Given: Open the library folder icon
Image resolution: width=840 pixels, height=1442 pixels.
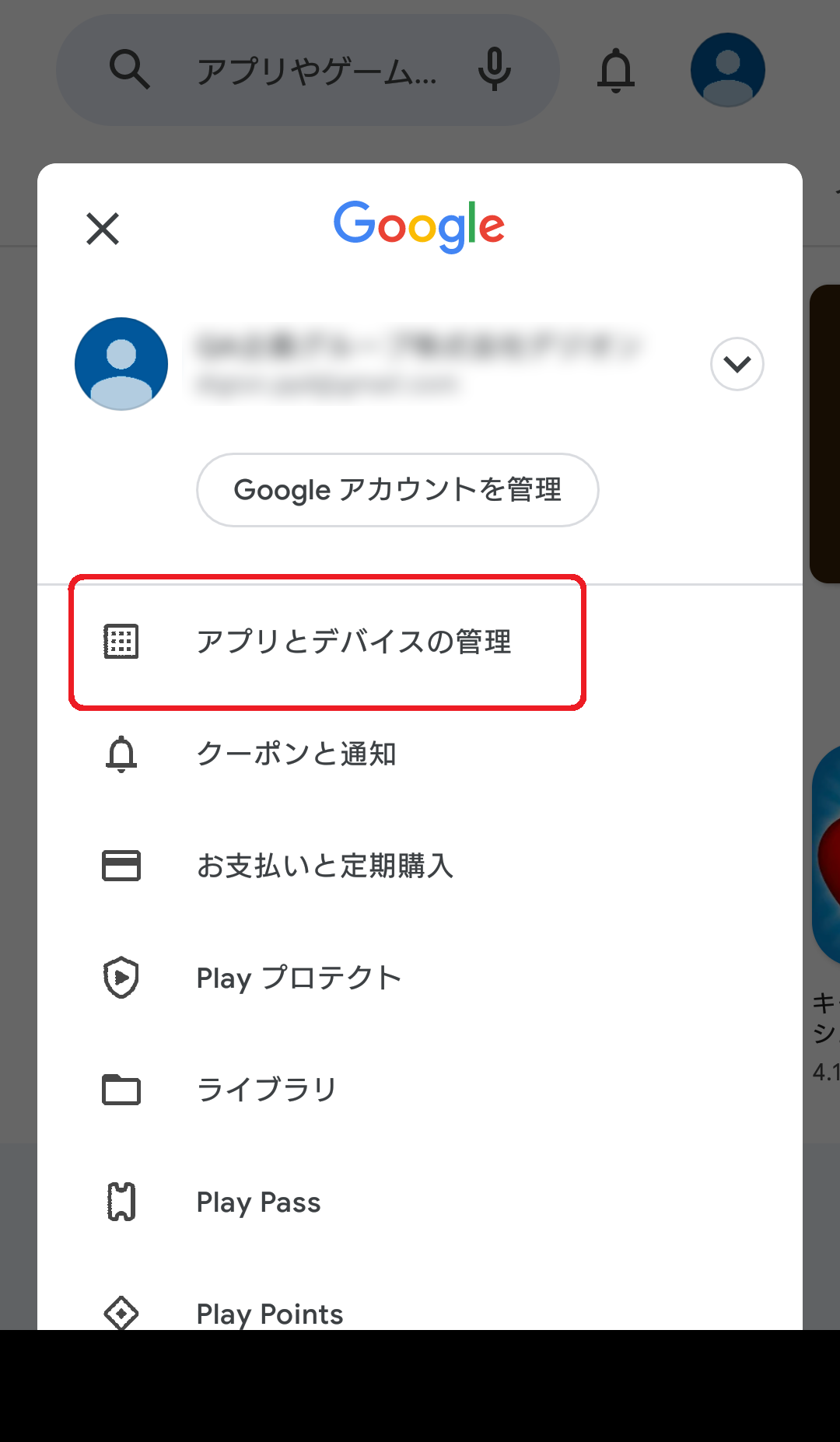Looking at the screenshot, I should pos(121,1090).
